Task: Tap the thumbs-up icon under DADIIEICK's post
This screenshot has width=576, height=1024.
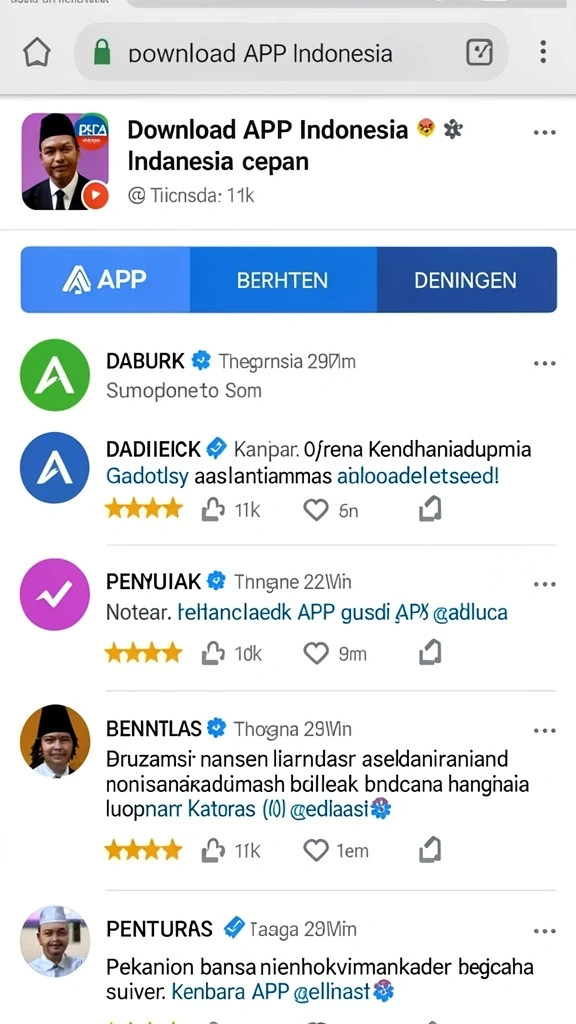Action: point(213,509)
